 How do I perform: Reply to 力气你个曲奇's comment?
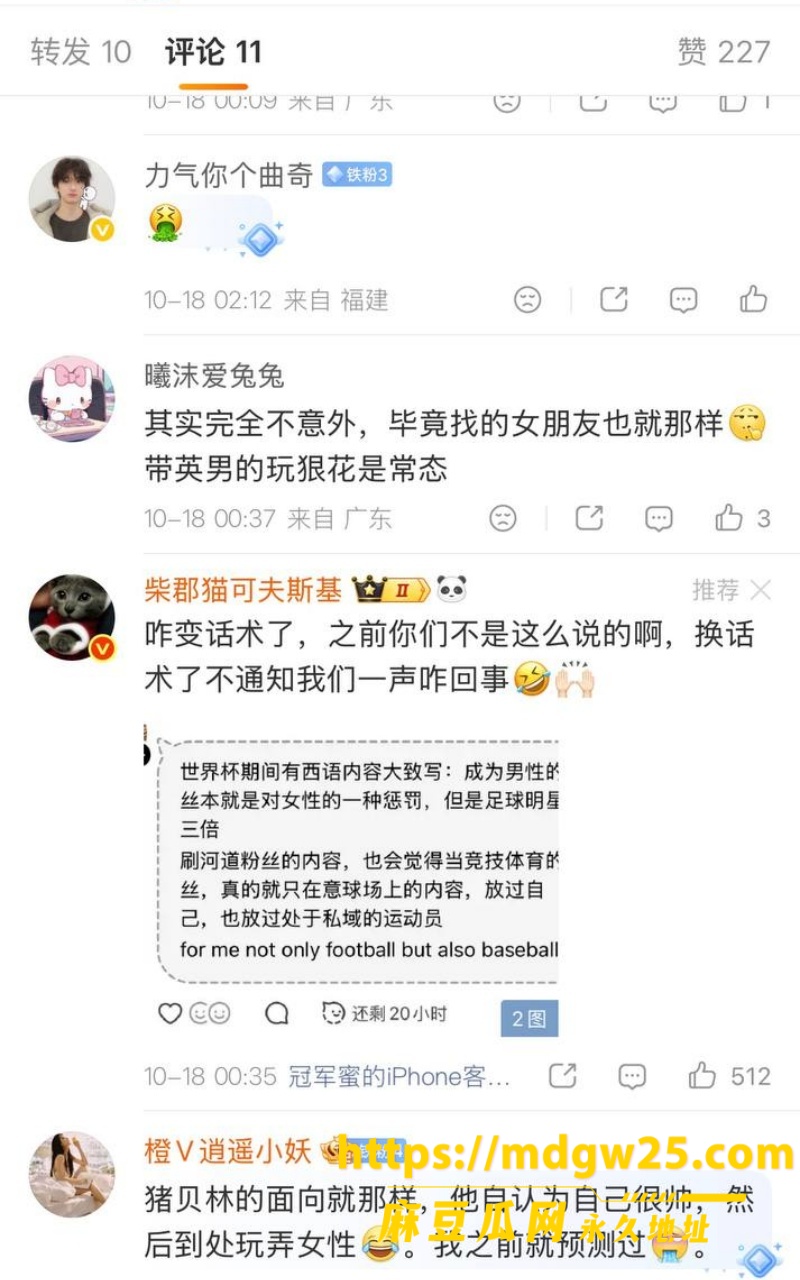[x=683, y=299]
